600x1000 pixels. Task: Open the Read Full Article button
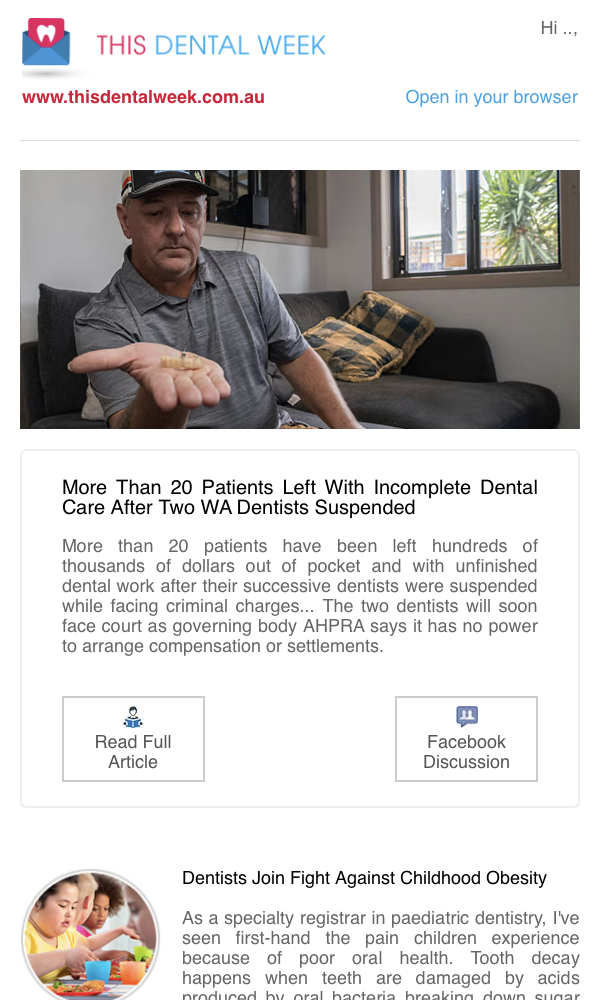point(133,739)
